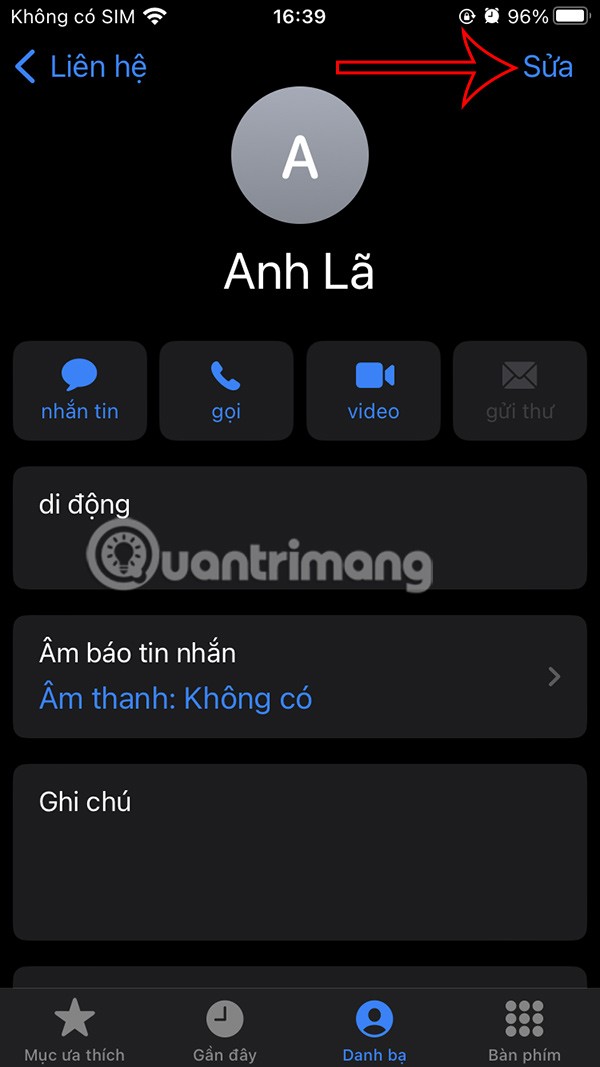The height and width of the screenshot is (1067, 600).
Task: Call Anh Lã with gọi button
Action: (226, 390)
